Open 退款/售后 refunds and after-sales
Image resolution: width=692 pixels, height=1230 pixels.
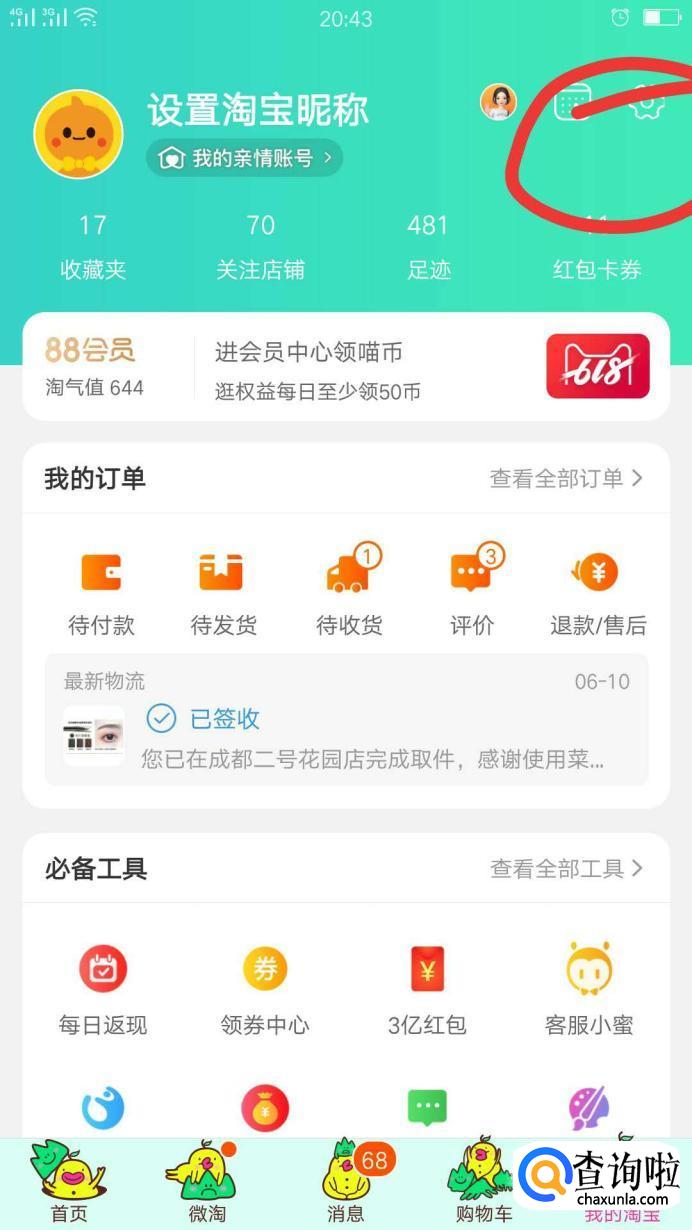pyautogui.click(x=598, y=594)
